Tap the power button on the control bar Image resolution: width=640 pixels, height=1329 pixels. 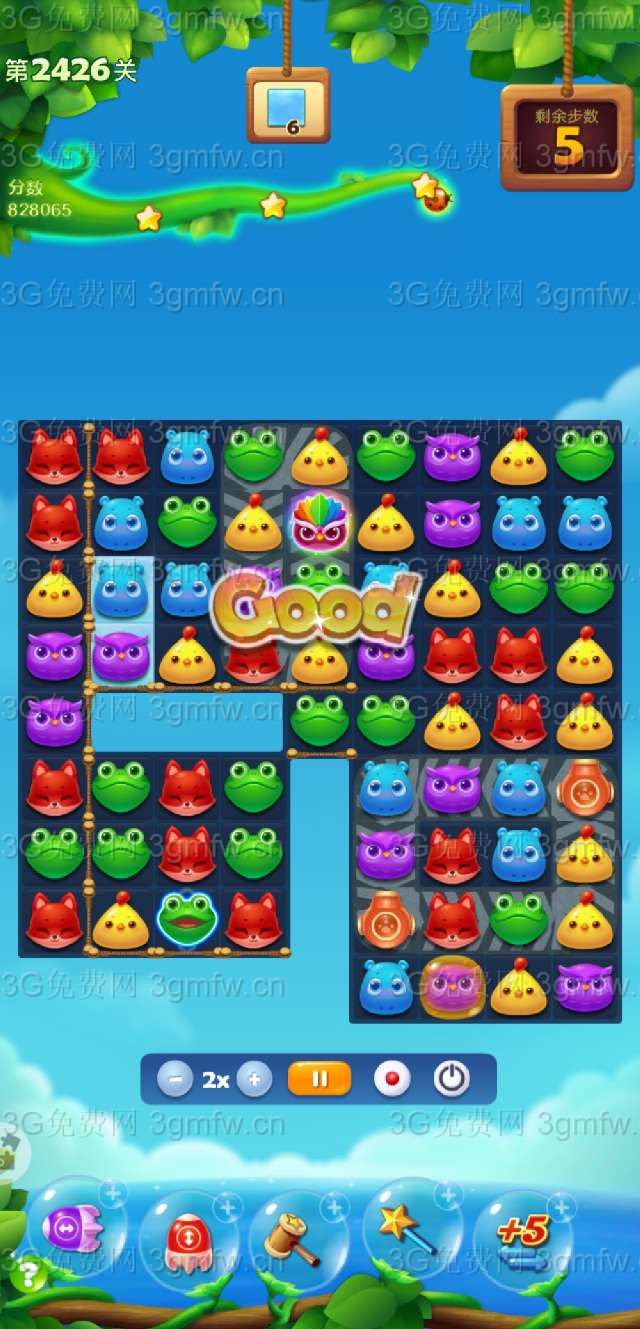[x=452, y=1079]
